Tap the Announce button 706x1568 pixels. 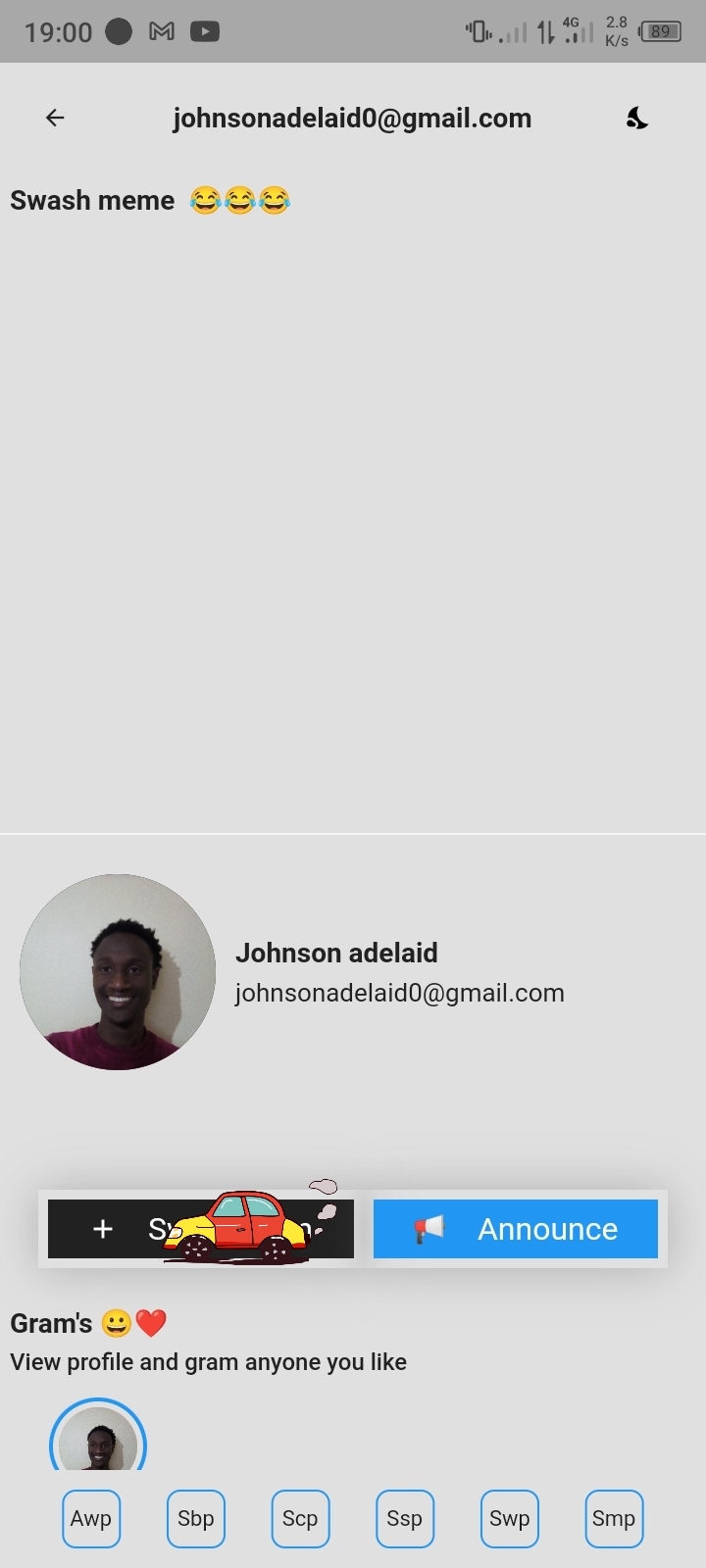pyautogui.click(x=516, y=1229)
